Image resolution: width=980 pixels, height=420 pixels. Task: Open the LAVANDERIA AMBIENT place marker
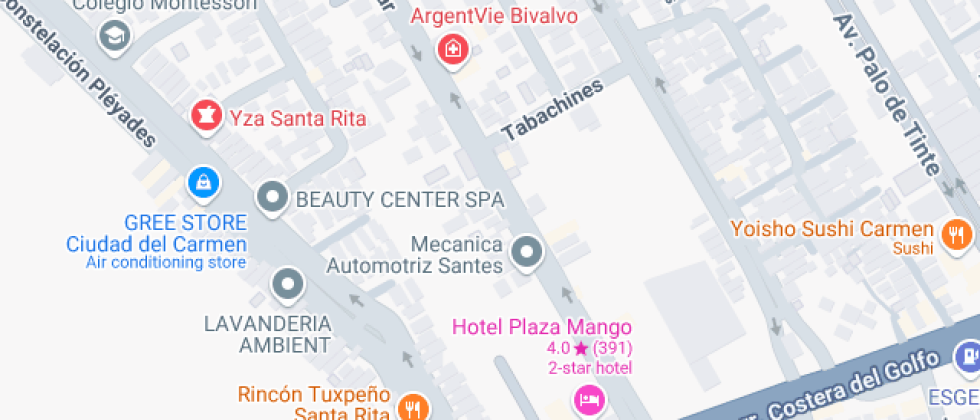[x=288, y=285]
